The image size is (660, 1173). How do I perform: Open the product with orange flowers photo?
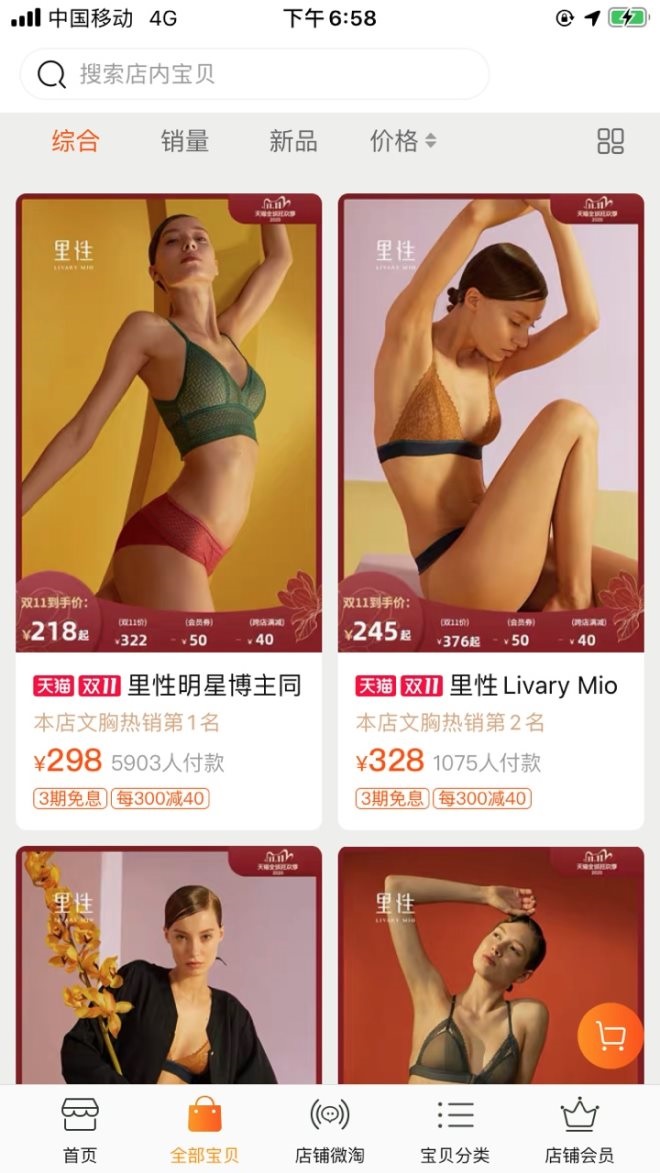point(168,965)
